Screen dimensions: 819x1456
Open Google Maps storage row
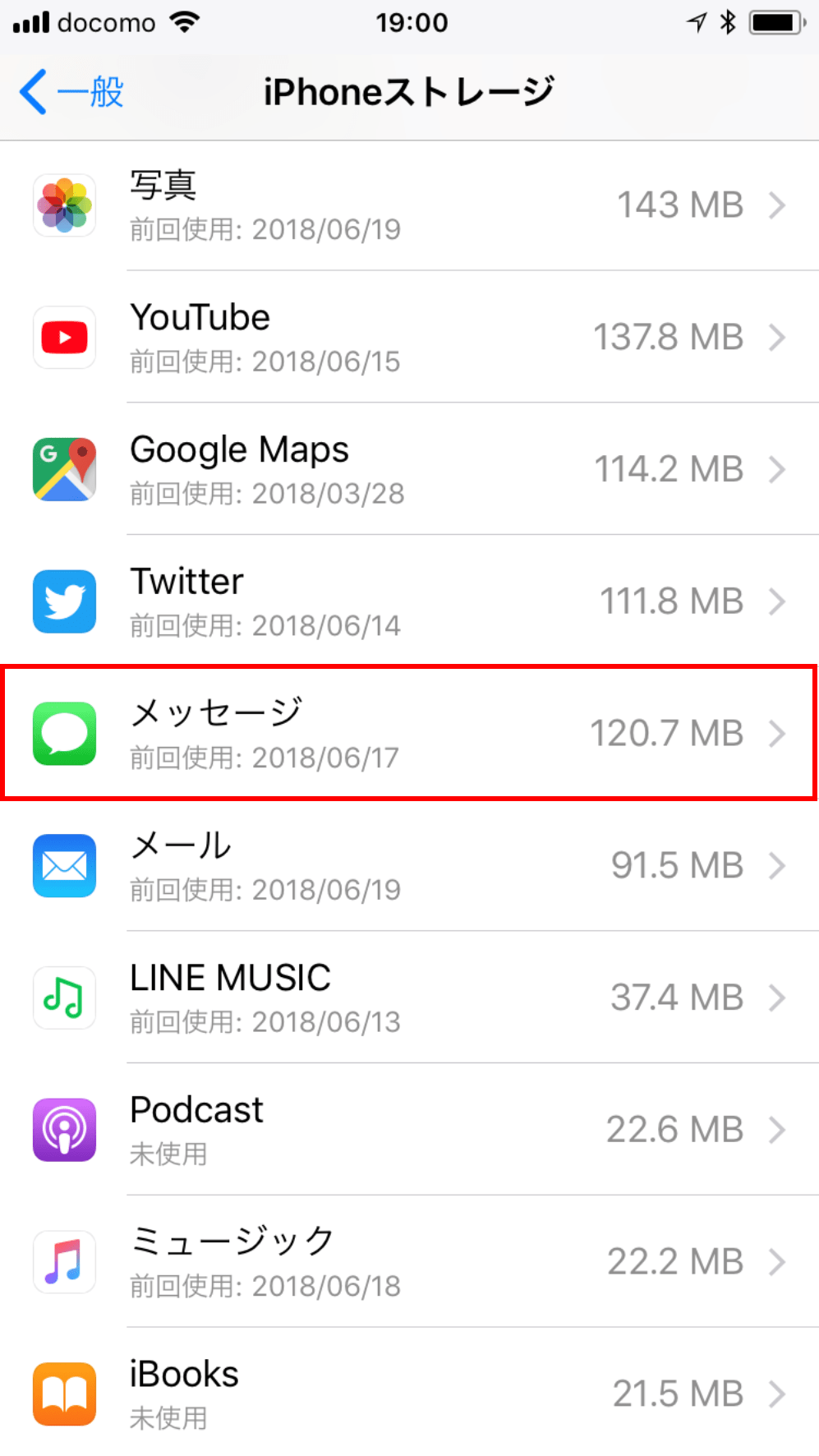[x=409, y=469]
